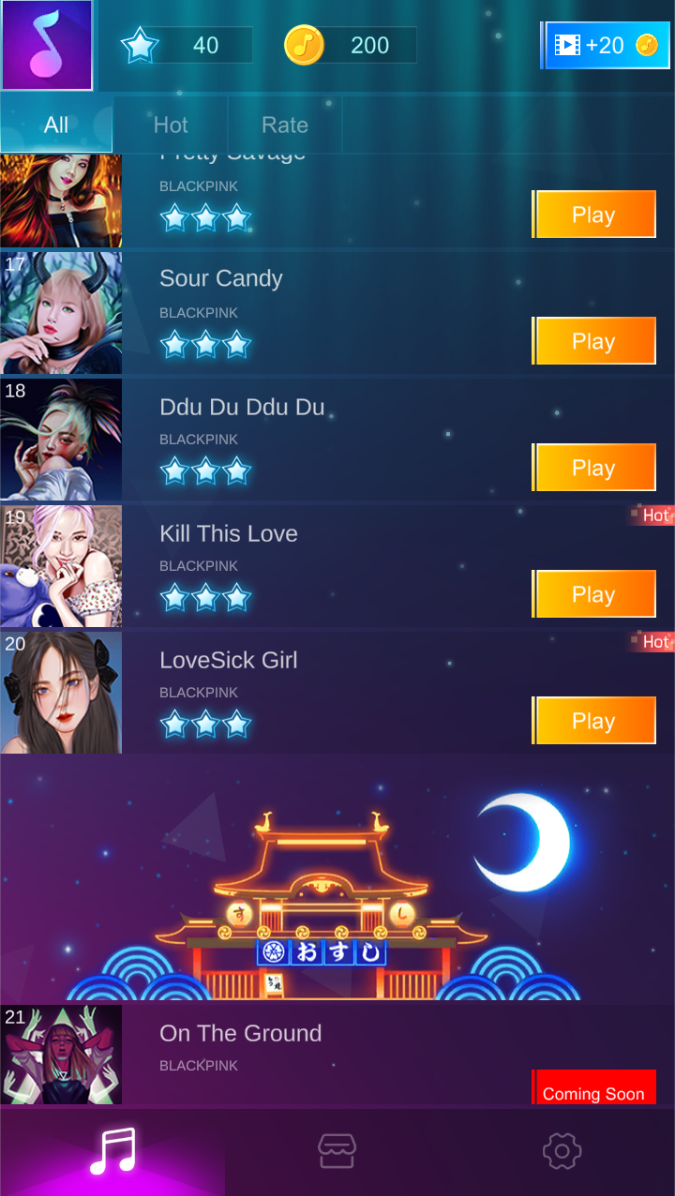This screenshot has width=675, height=1196.
Task: Open the music tab in bottom navigation
Action: tap(112, 1151)
